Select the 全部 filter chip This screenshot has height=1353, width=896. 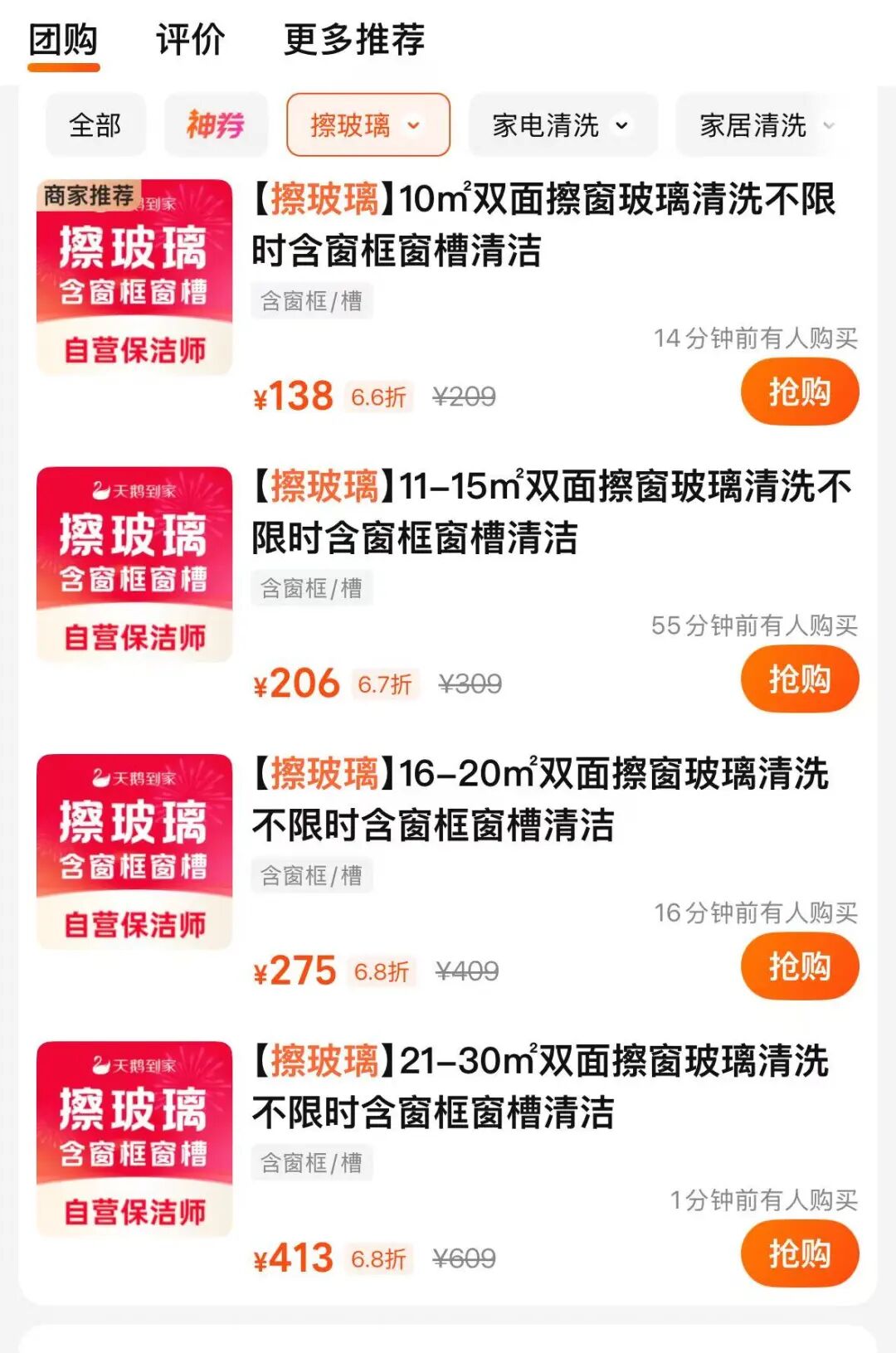click(x=95, y=125)
